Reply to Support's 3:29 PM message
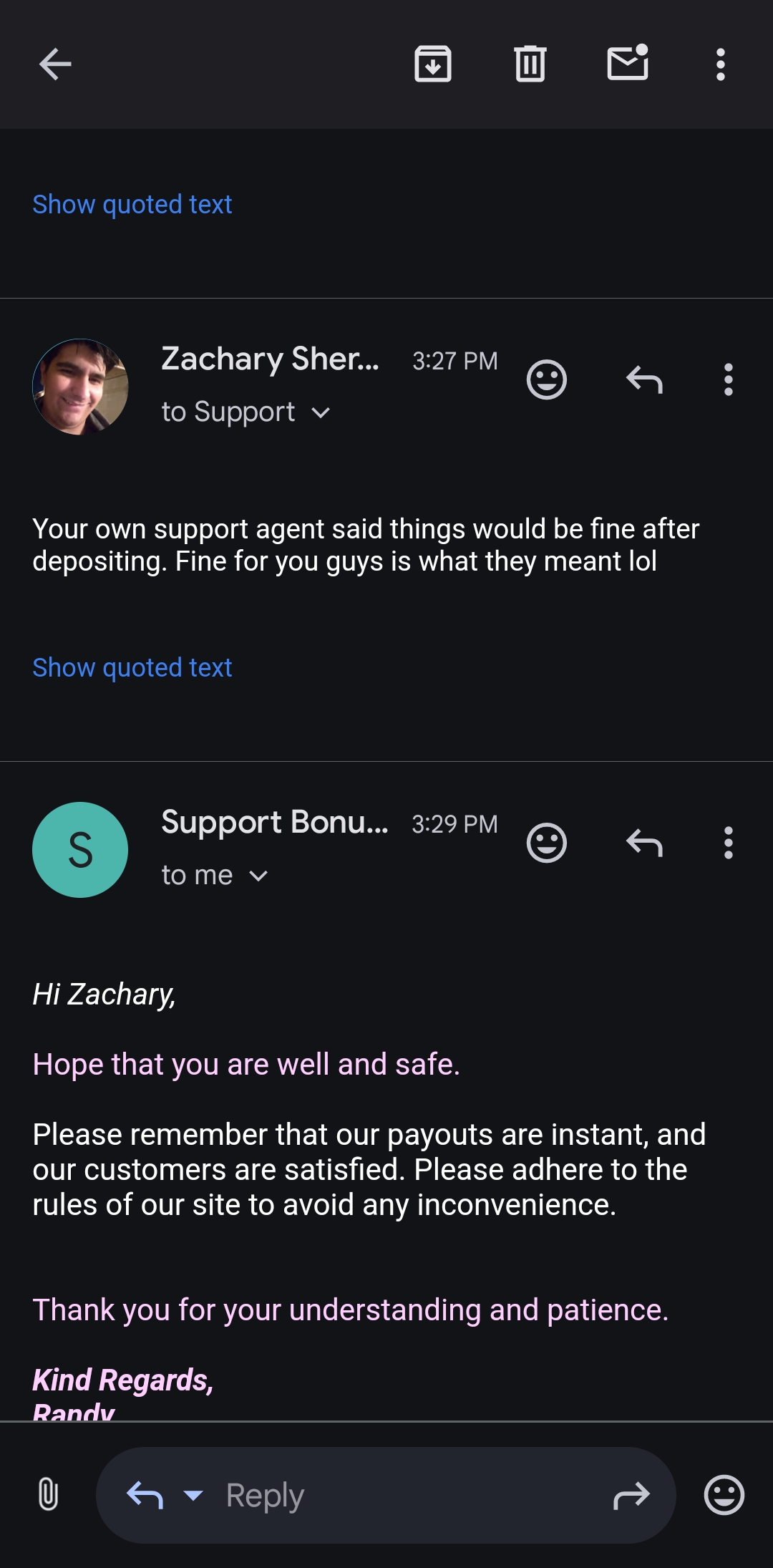This screenshot has height=1568, width=773. pos(644,843)
